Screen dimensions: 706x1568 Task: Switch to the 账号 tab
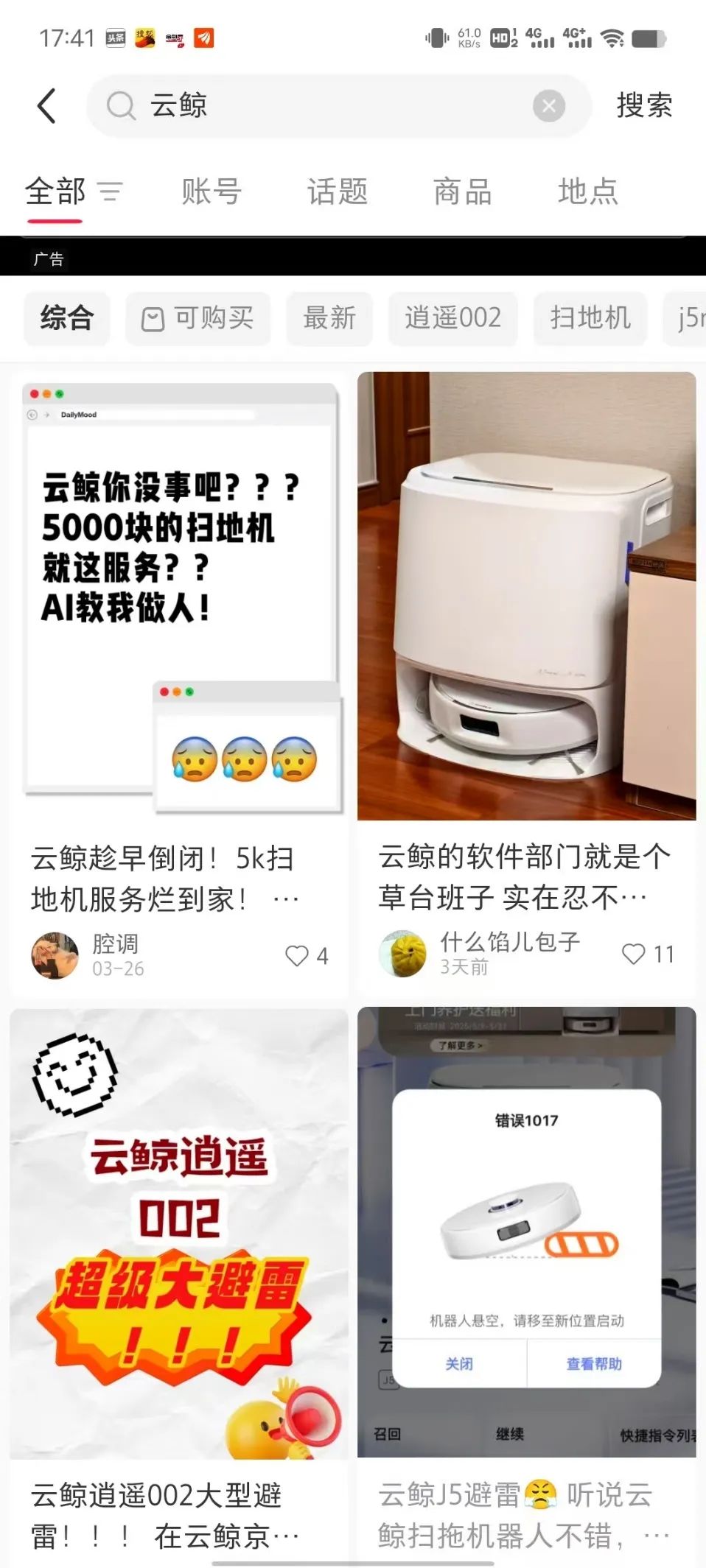(x=212, y=192)
